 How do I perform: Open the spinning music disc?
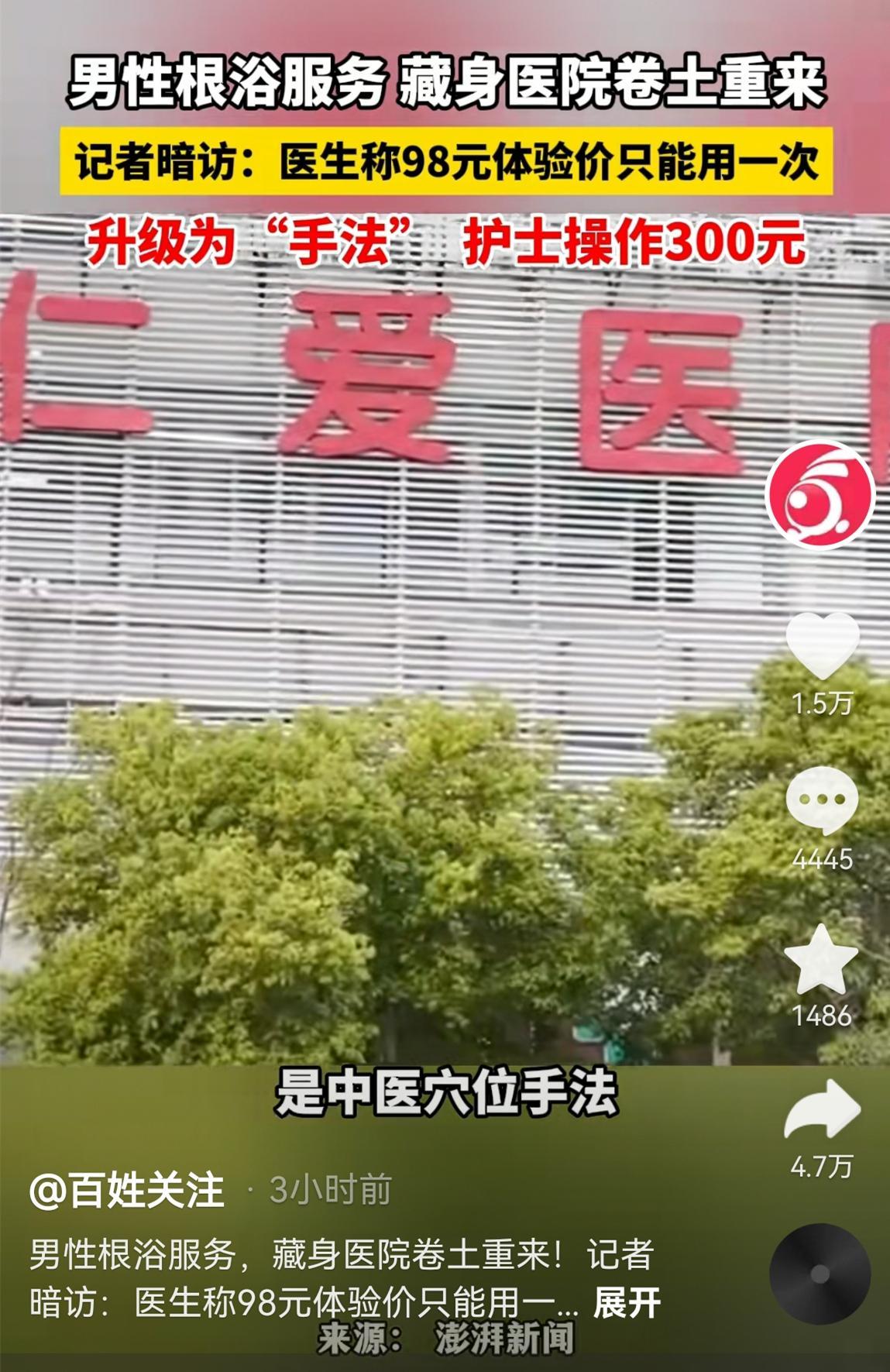820,1273
